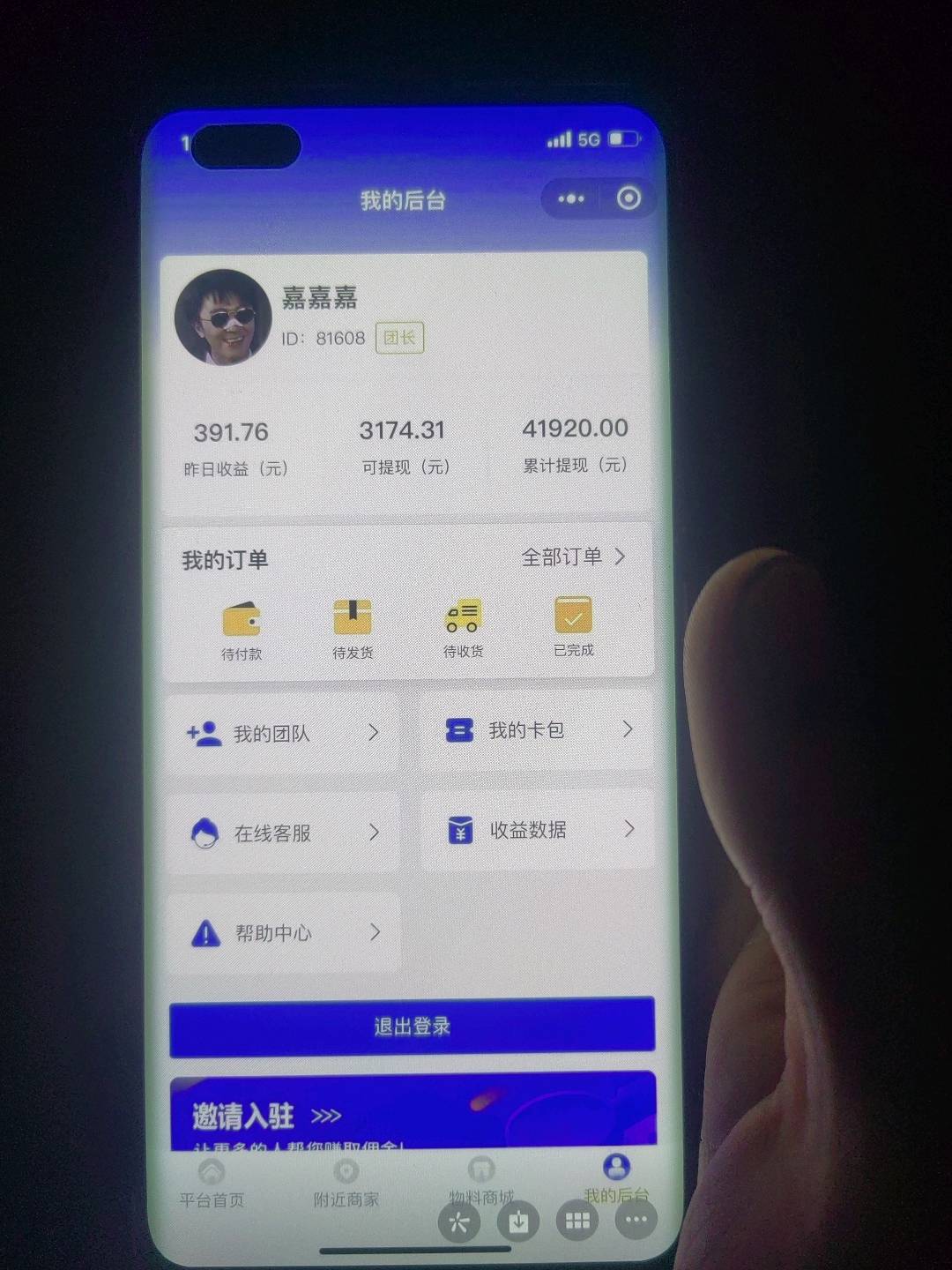This screenshot has width=952, height=1270.
Task: Open 收益数据
Action: (x=538, y=829)
